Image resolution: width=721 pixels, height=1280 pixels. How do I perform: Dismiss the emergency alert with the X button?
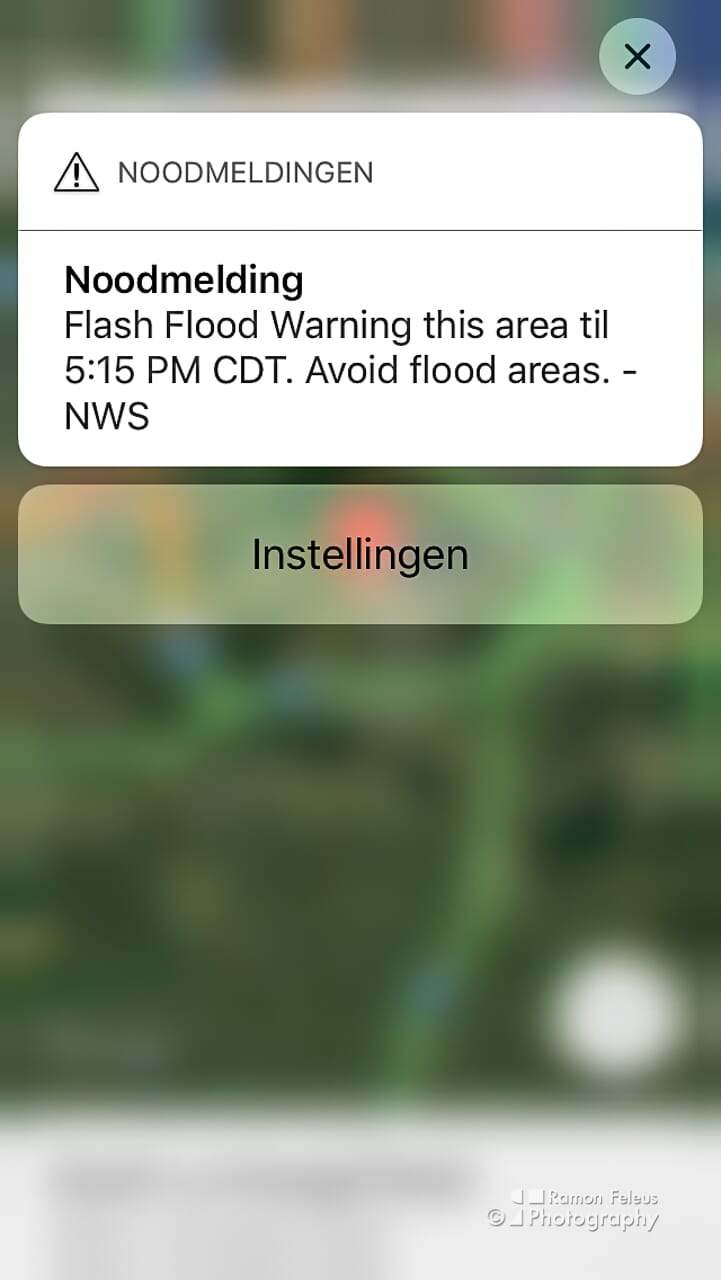point(637,57)
